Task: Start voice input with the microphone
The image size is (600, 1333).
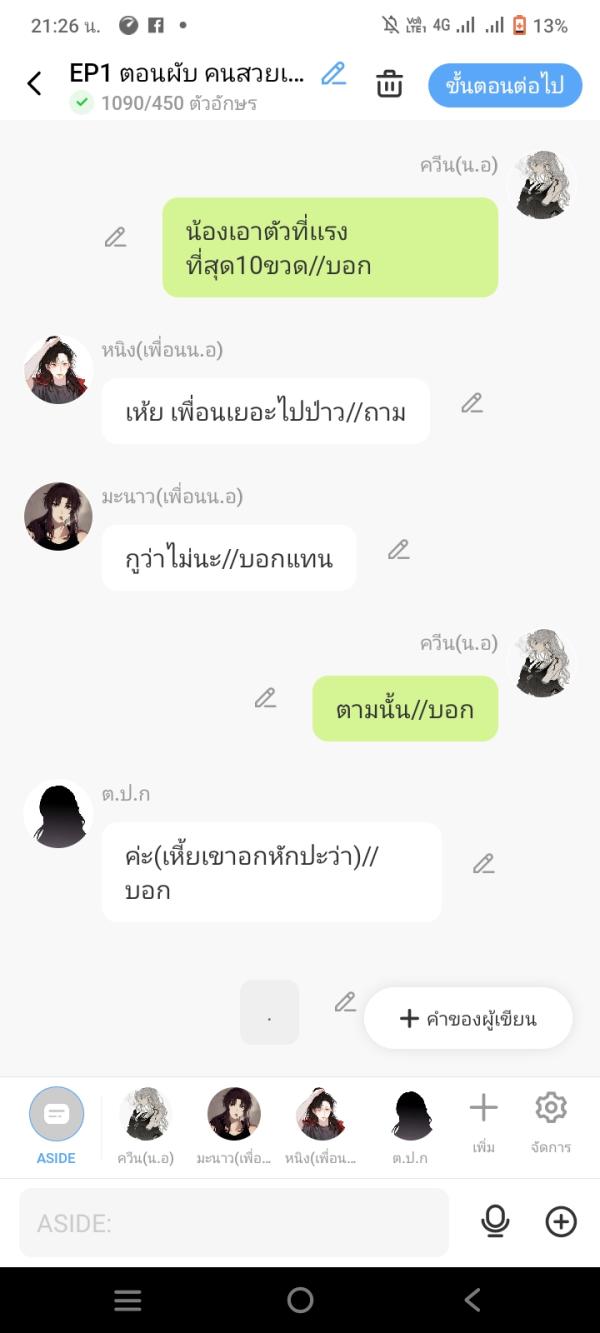Action: pyautogui.click(x=495, y=1221)
